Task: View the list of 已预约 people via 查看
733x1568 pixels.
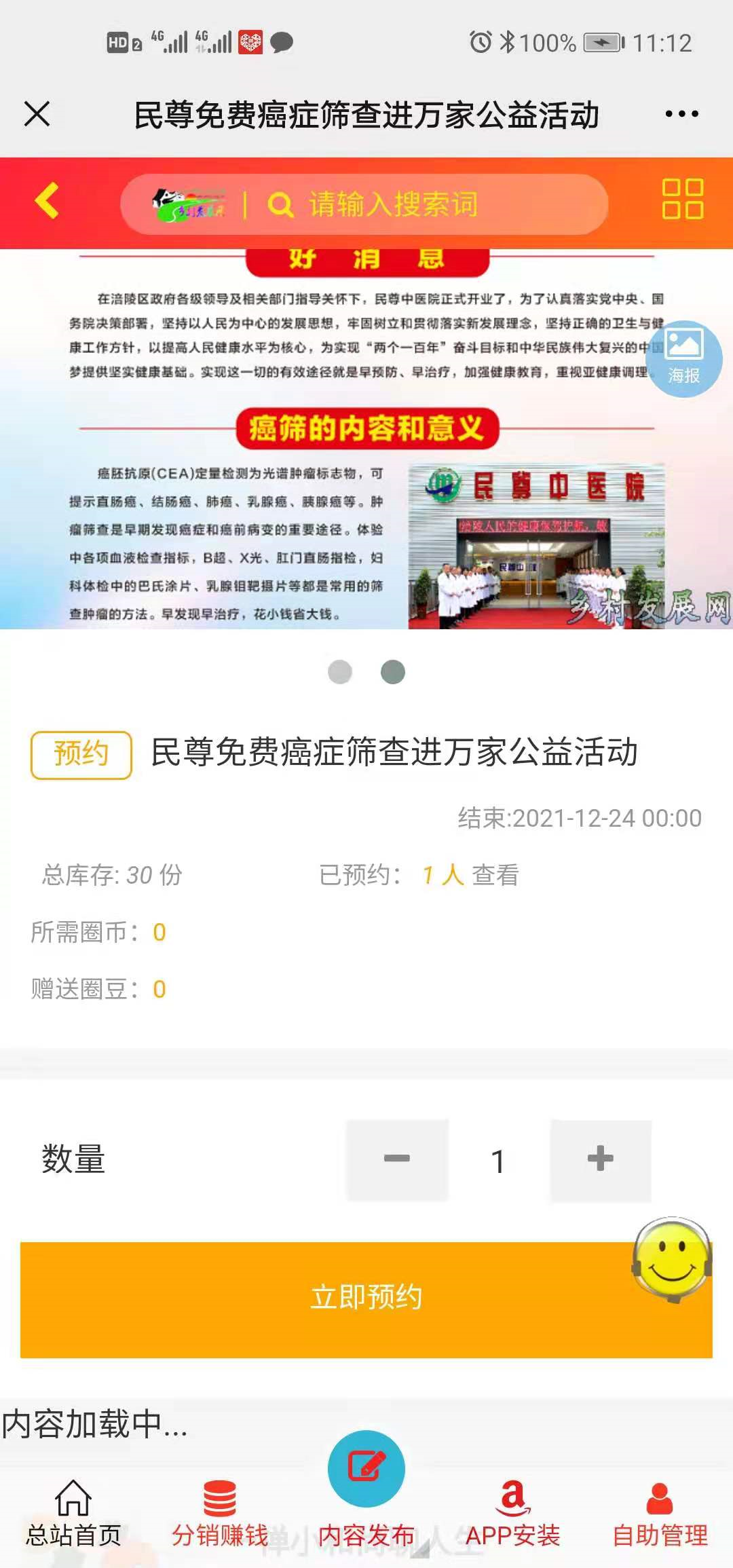Action: (x=495, y=875)
